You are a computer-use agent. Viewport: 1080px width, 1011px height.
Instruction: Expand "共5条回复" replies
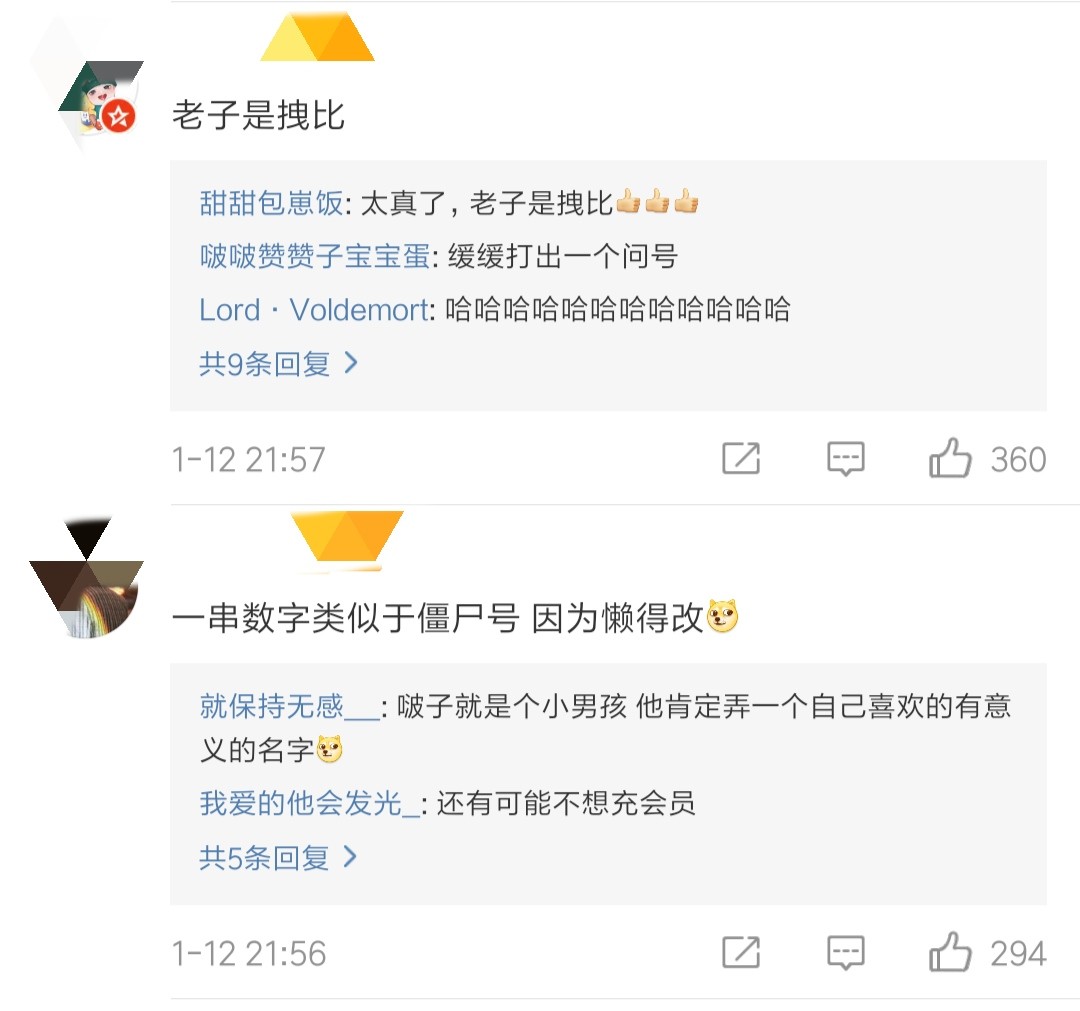278,857
